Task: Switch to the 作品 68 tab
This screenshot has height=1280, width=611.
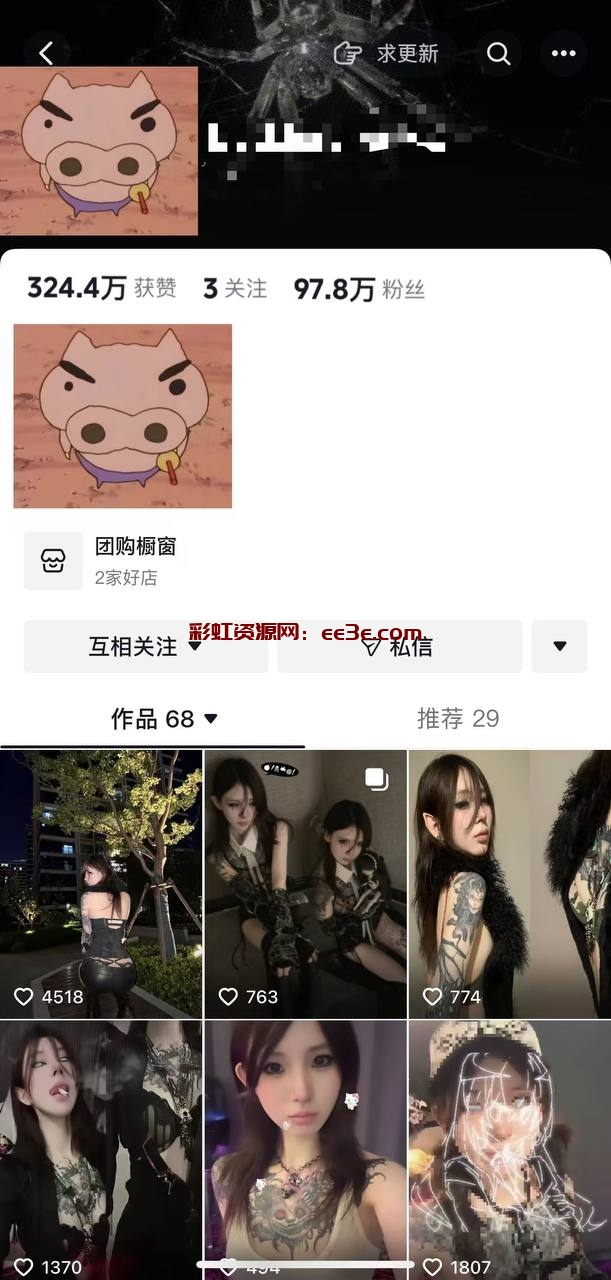Action: click(x=164, y=718)
